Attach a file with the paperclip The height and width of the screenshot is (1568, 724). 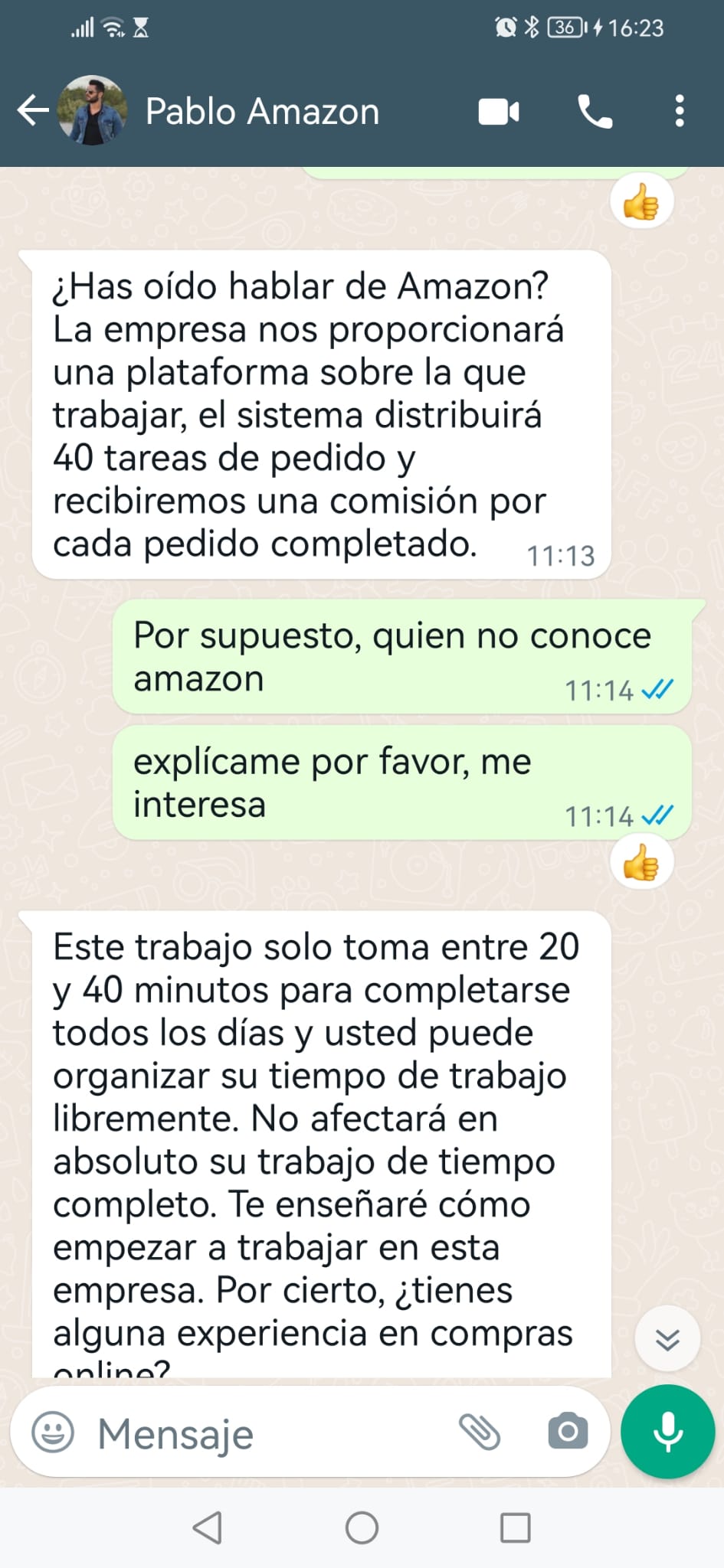(x=480, y=1432)
